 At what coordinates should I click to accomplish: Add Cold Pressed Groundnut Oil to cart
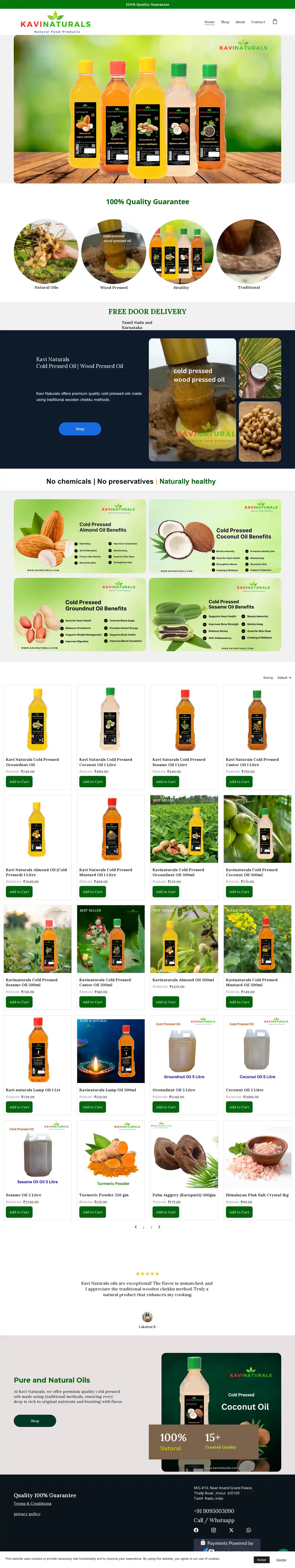(19, 782)
